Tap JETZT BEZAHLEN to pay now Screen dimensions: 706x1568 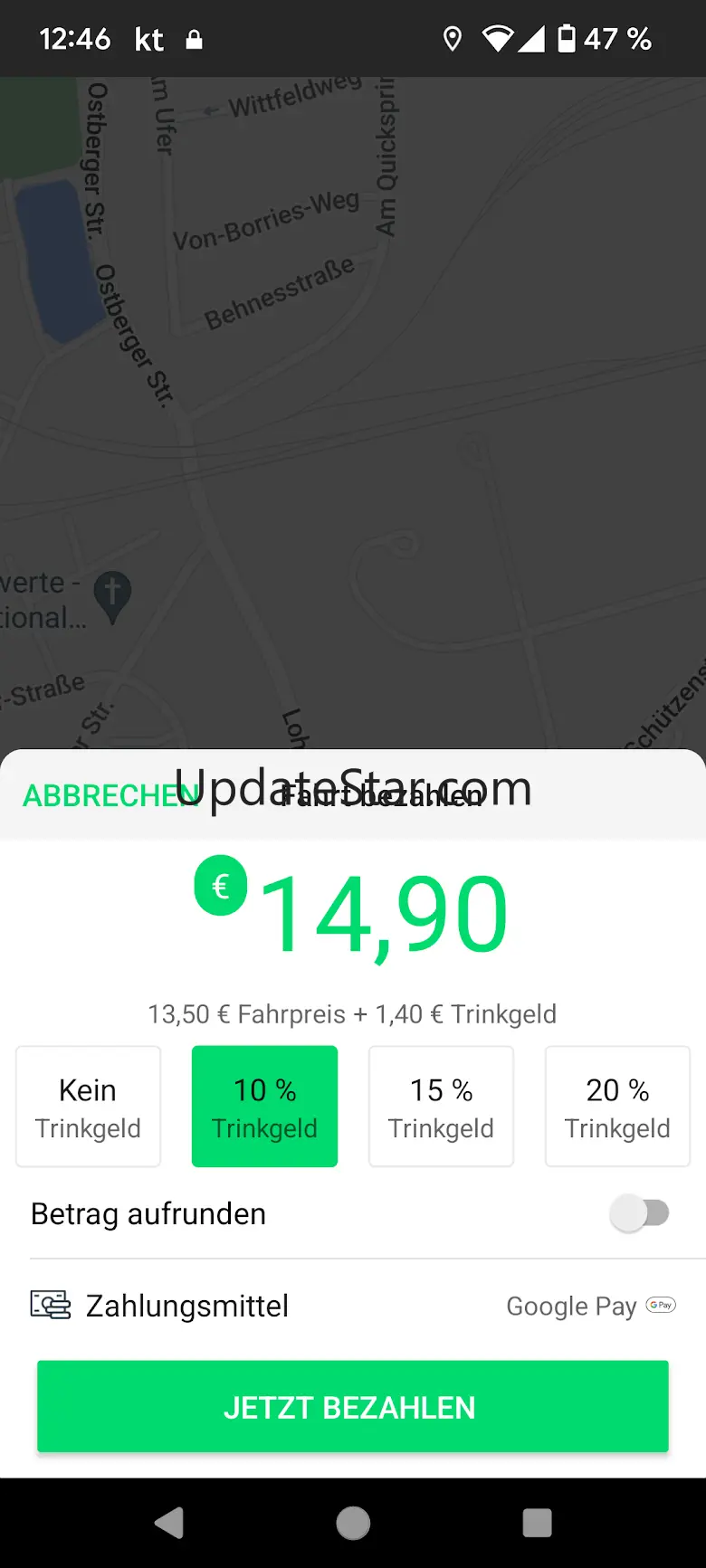[x=353, y=1407]
